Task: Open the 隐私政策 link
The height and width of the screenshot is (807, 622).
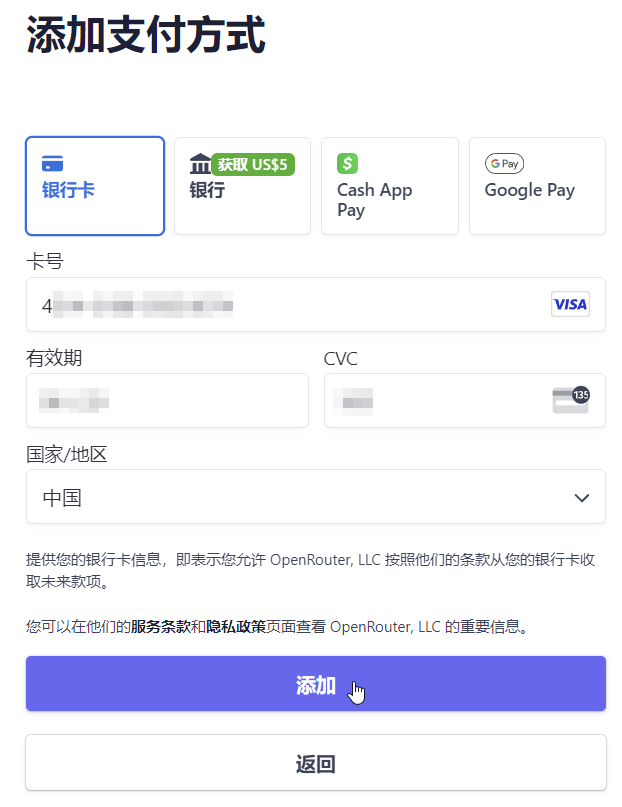Action: (236, 627)
